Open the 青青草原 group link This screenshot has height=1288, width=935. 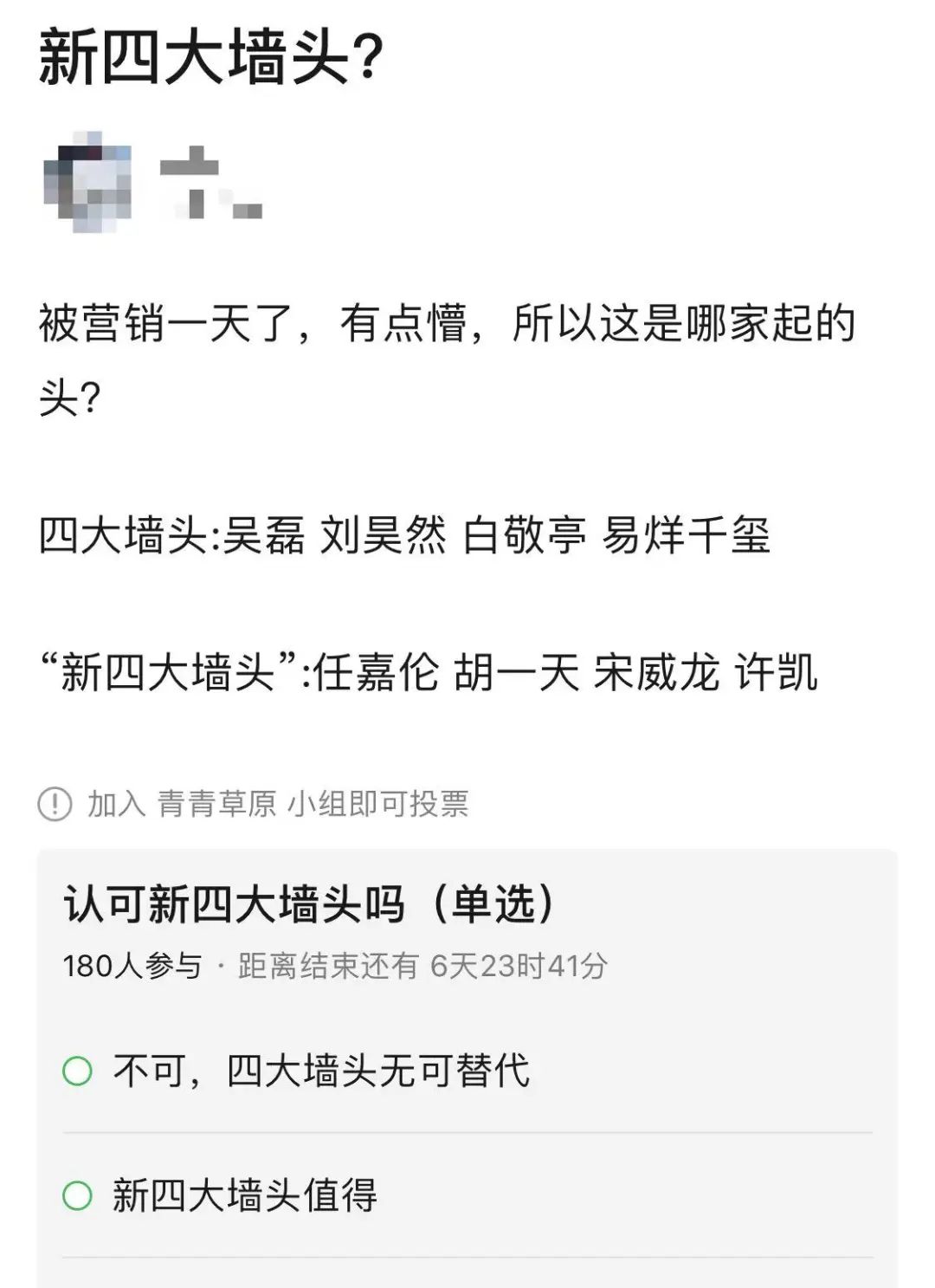point(216,804)
